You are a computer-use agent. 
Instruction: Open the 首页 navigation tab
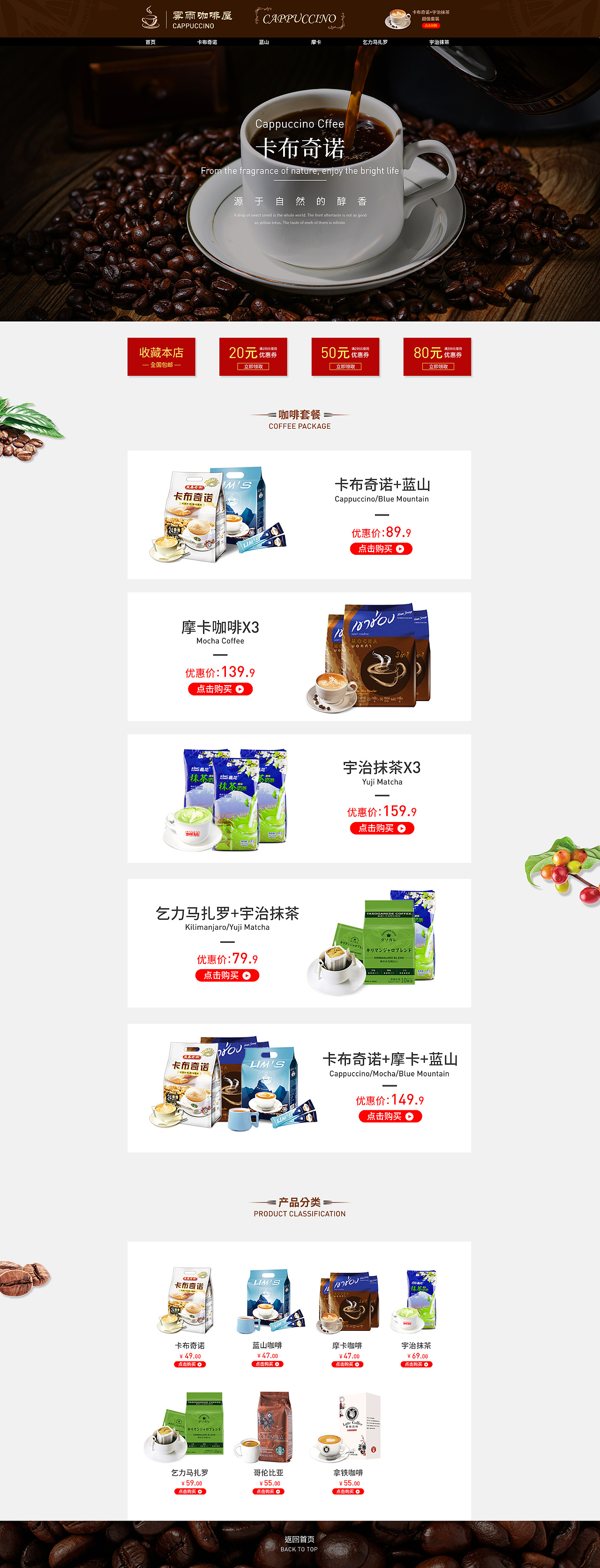pyautogui.click(x=150, y=42)
